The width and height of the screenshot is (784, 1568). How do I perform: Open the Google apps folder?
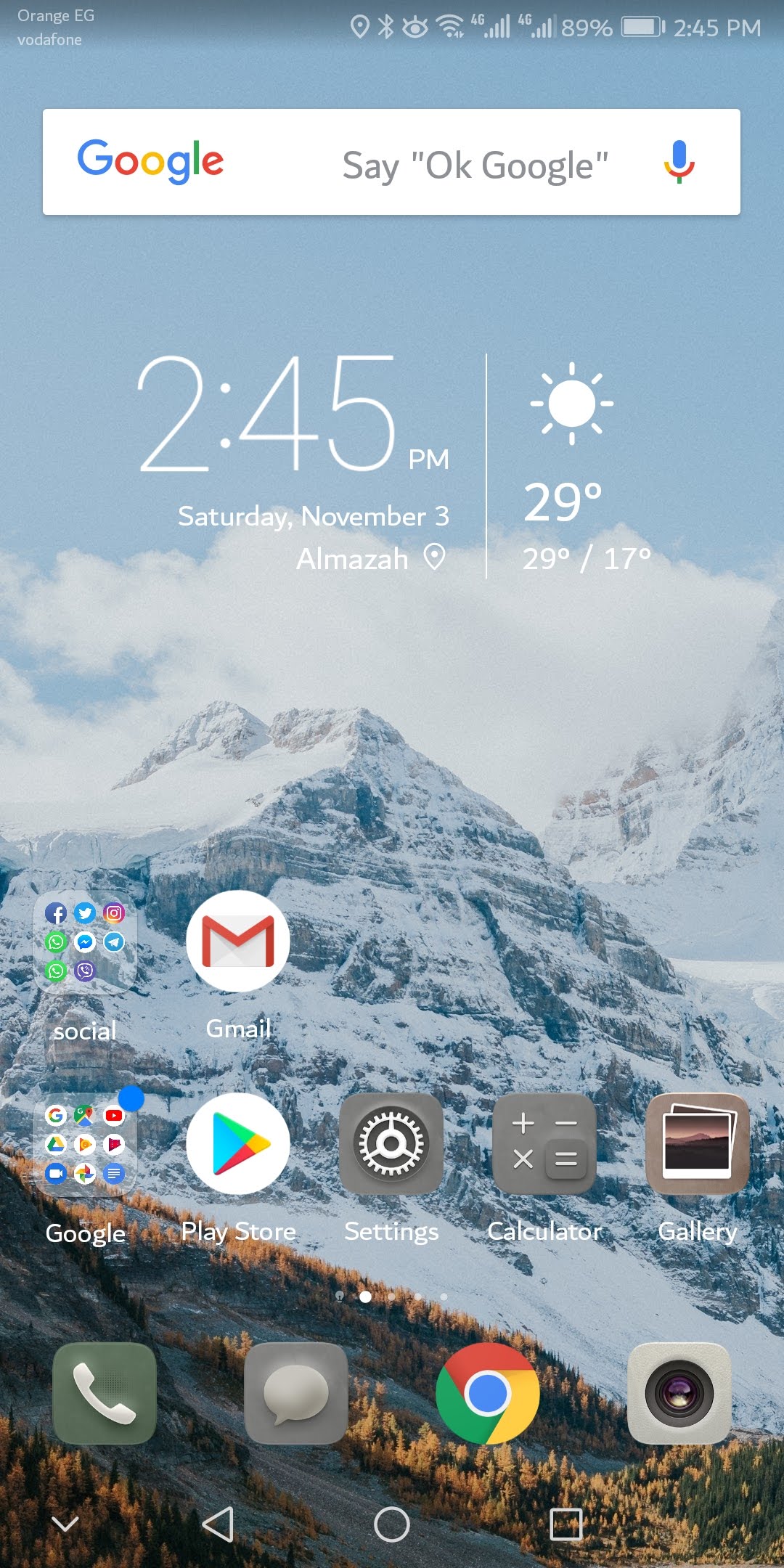point(85,1145)
